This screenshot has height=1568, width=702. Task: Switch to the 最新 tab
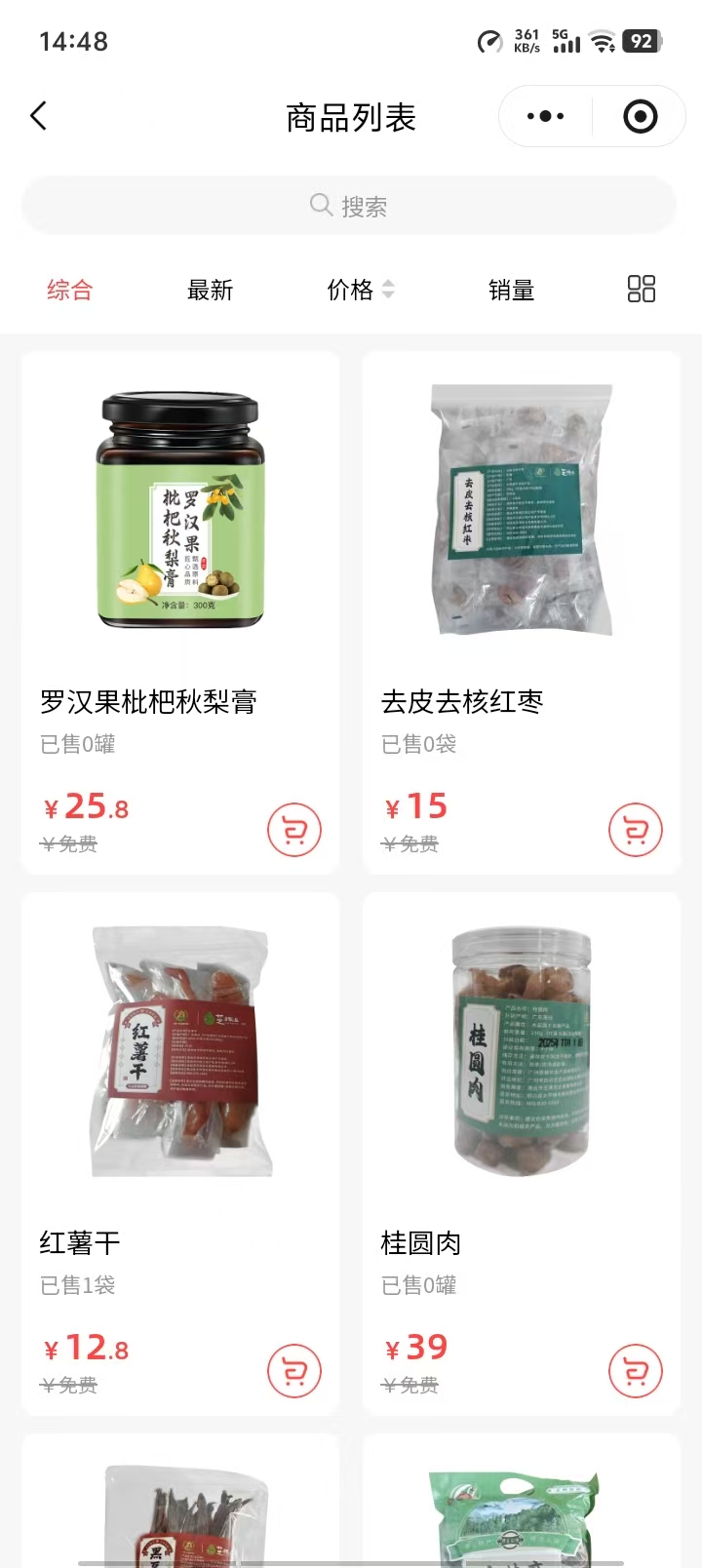[210, 290]
